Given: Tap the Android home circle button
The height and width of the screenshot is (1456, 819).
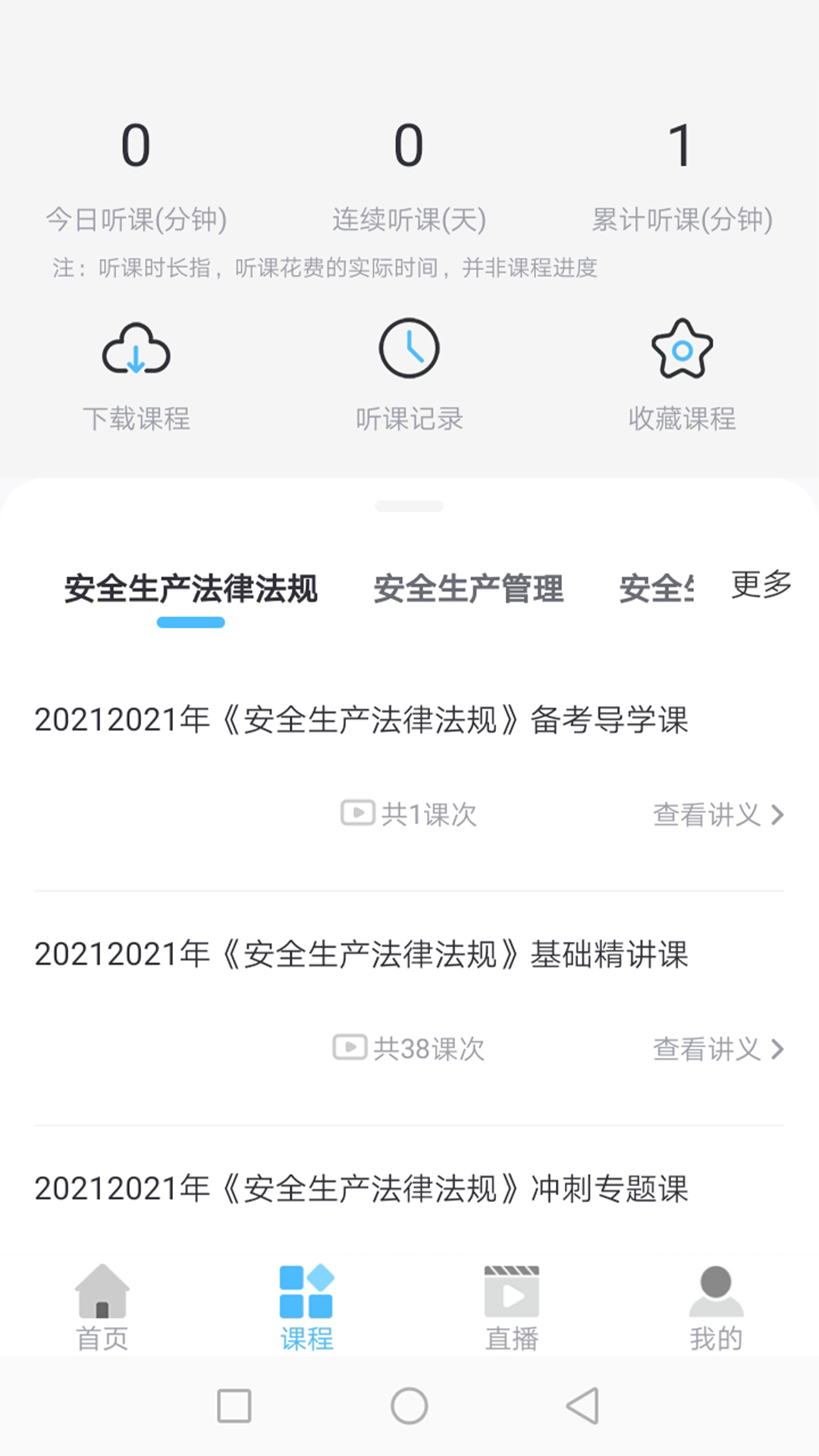Looking at the screenshot, I should point(409,1406).
